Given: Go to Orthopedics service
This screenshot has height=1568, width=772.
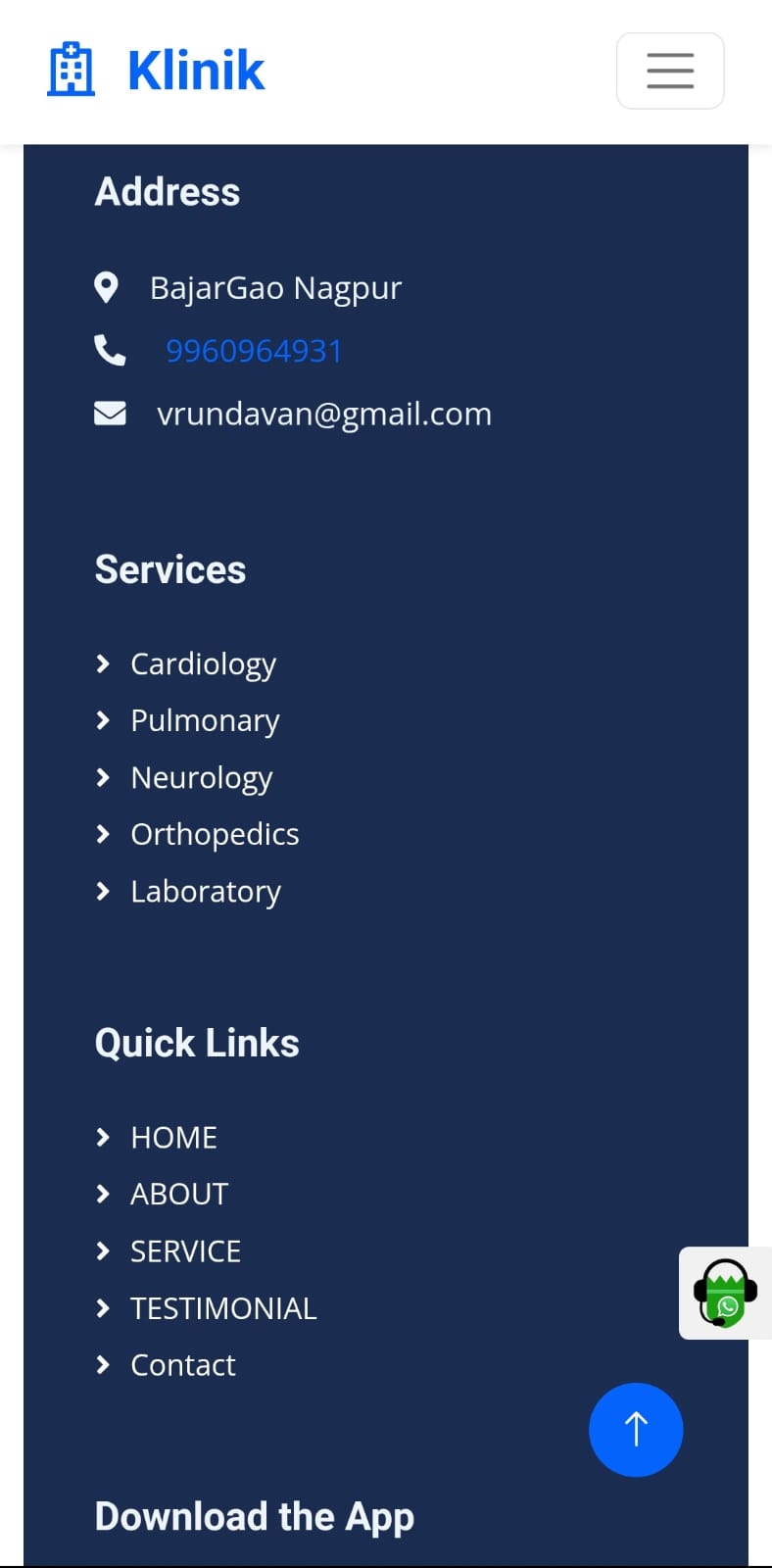Looking at the screenshot, I should click(x=215, y=835).
